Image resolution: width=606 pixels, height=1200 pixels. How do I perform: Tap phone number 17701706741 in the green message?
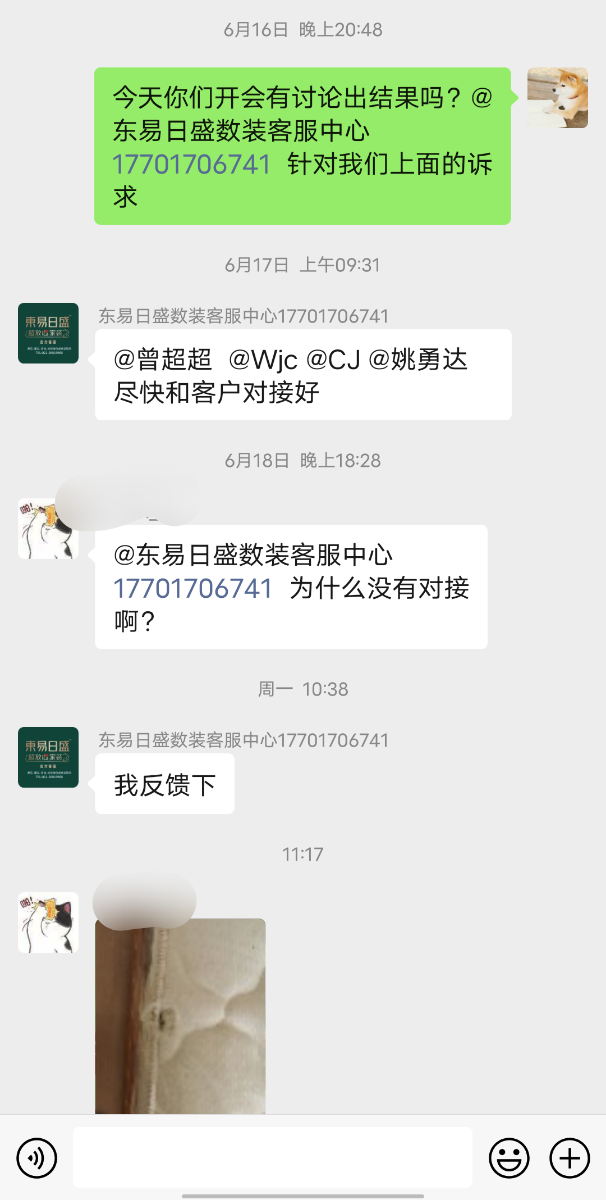(192, 165)
